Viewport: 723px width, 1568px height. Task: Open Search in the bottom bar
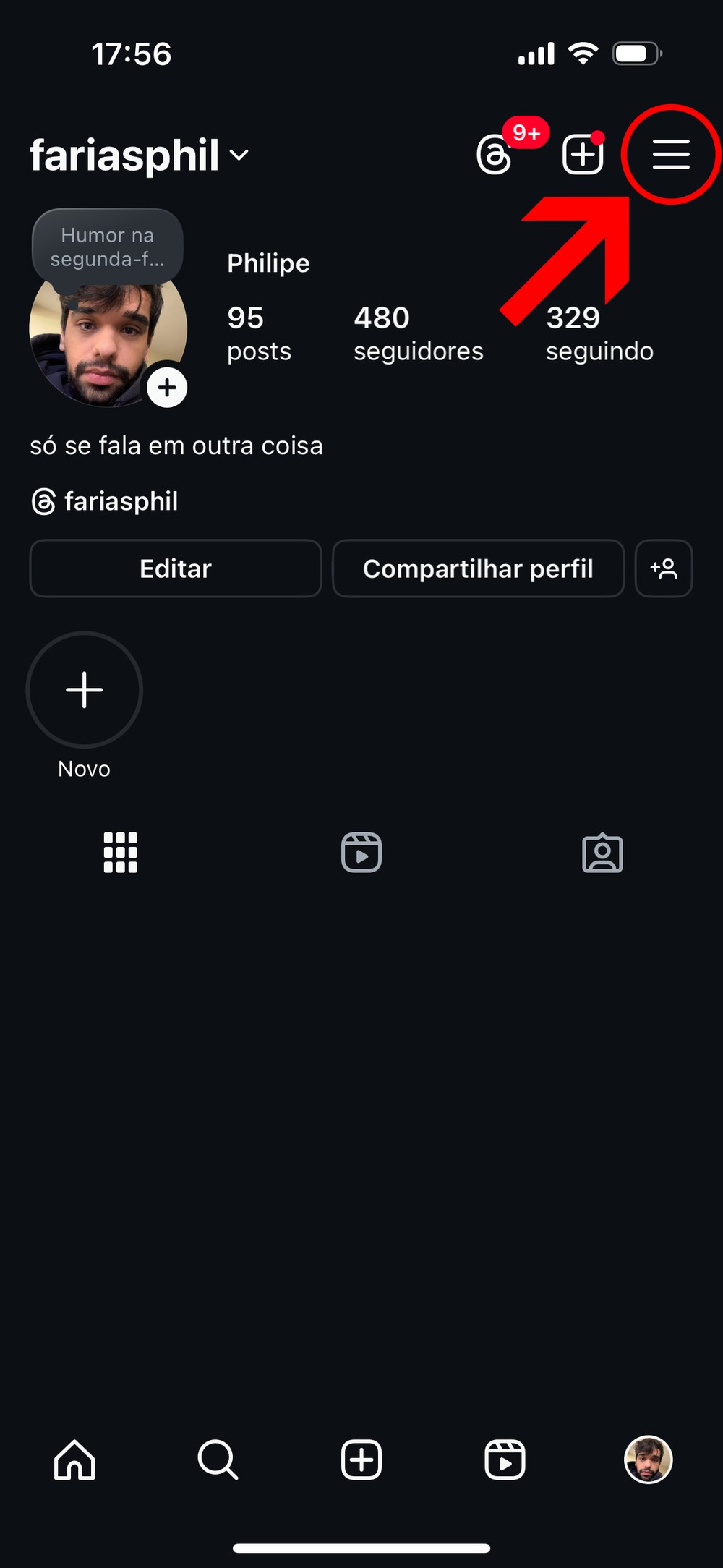pyautogui.click(x=218, y=1460)
